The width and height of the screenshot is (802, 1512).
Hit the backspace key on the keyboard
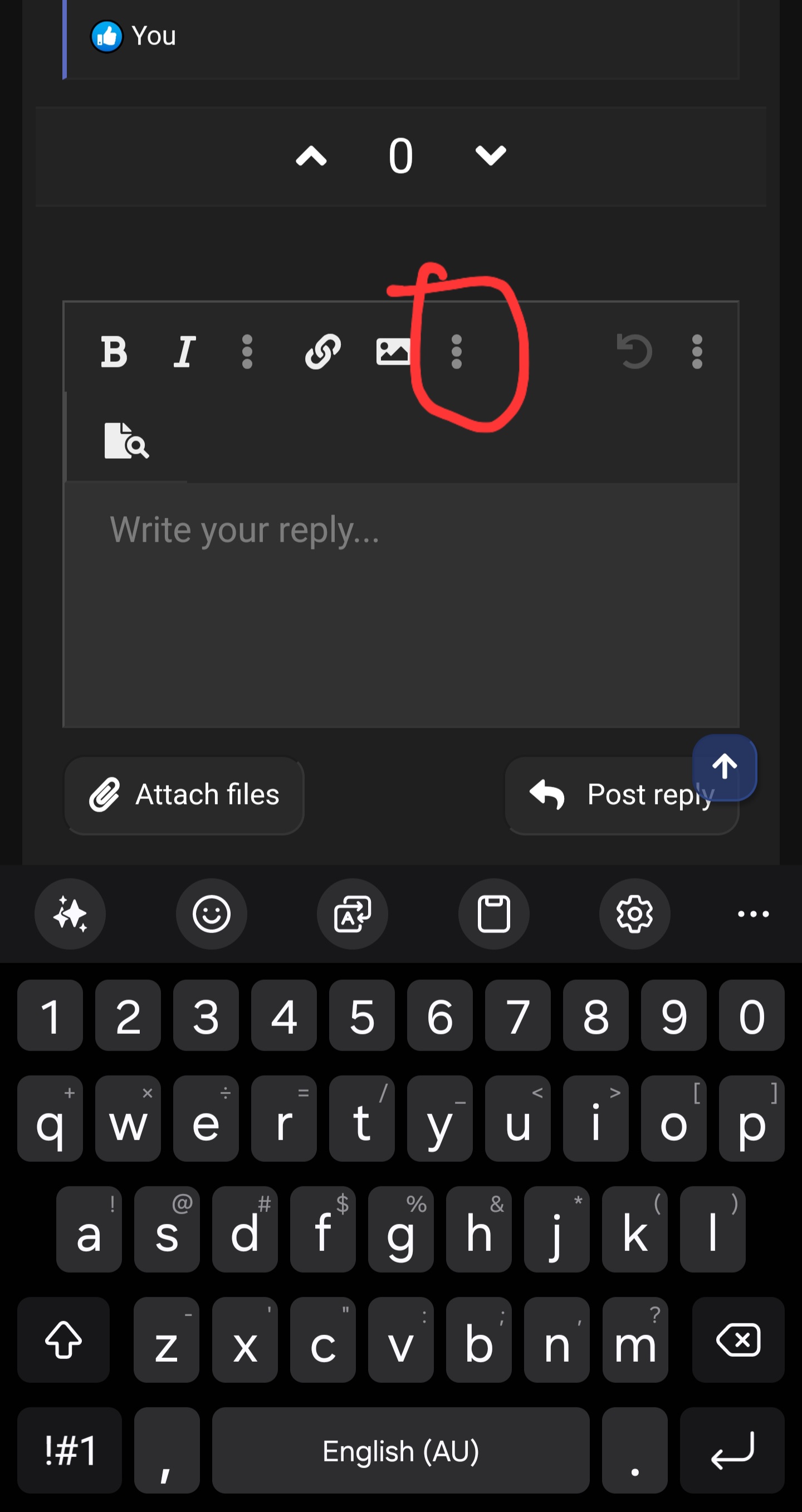click(738, 1339)
